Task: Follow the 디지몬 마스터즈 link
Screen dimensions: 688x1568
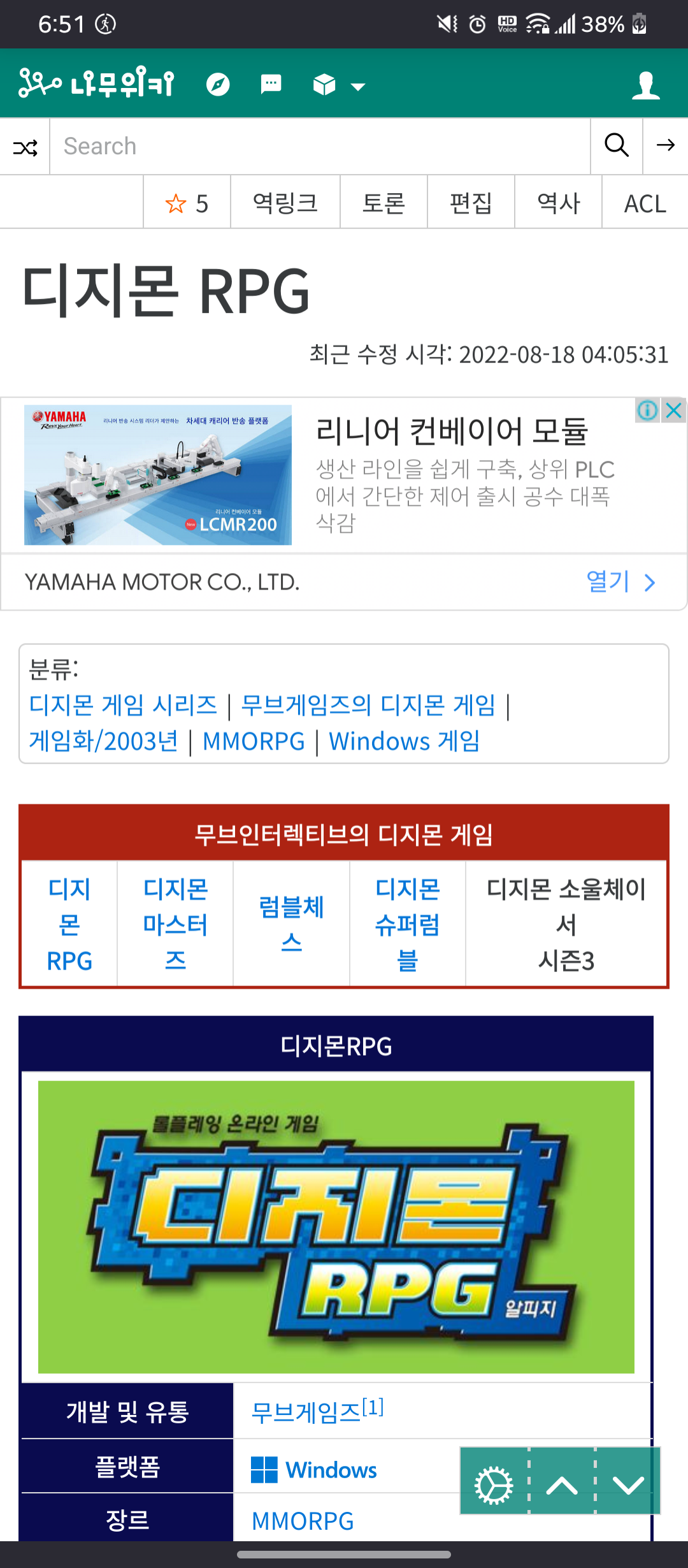Action: [175, 924]
